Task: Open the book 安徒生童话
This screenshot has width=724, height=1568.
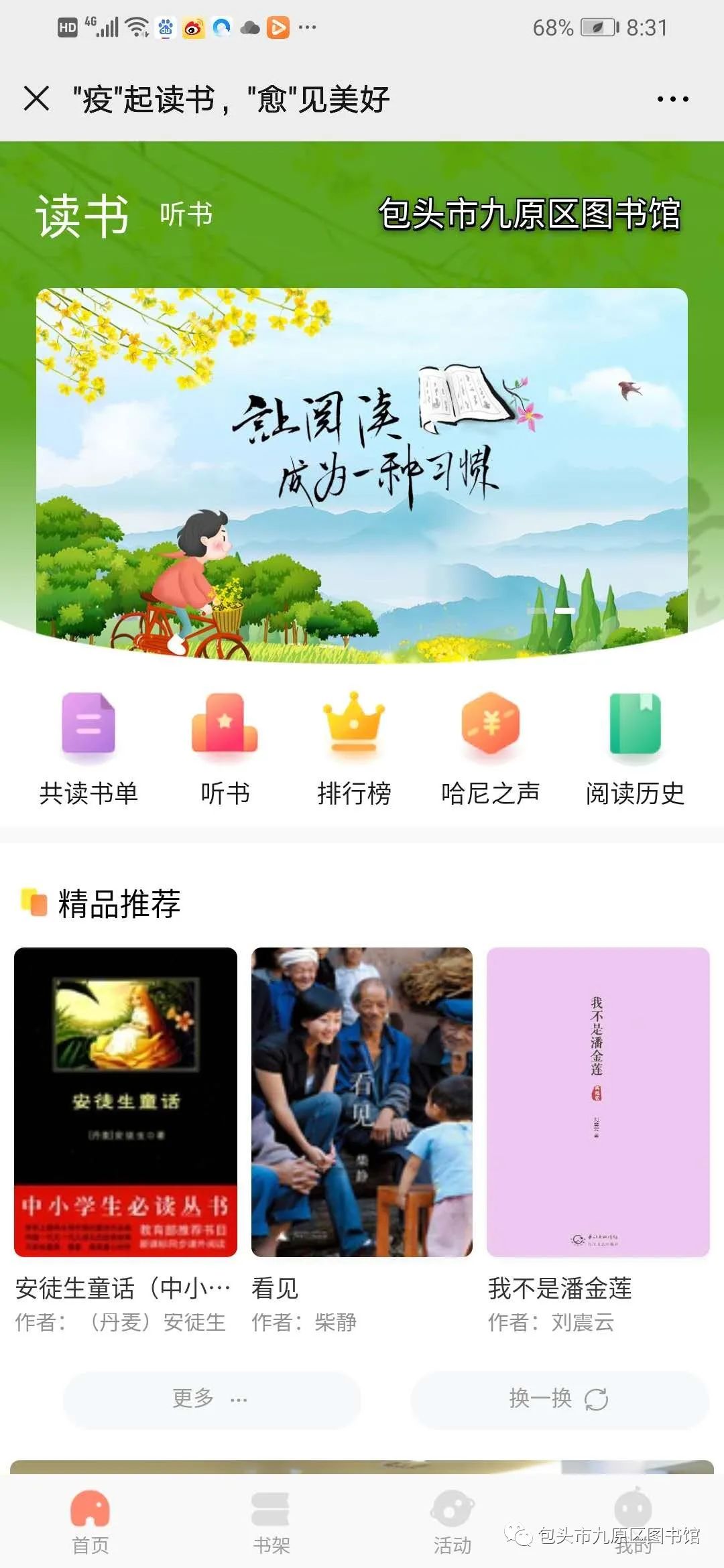Action: point(125,1102)
